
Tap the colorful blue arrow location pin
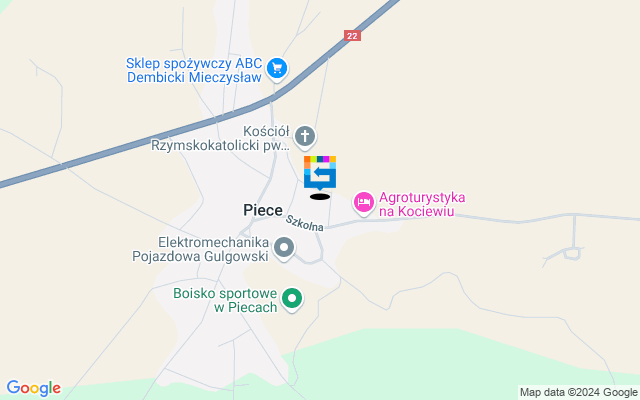click(x=320, y=172)
